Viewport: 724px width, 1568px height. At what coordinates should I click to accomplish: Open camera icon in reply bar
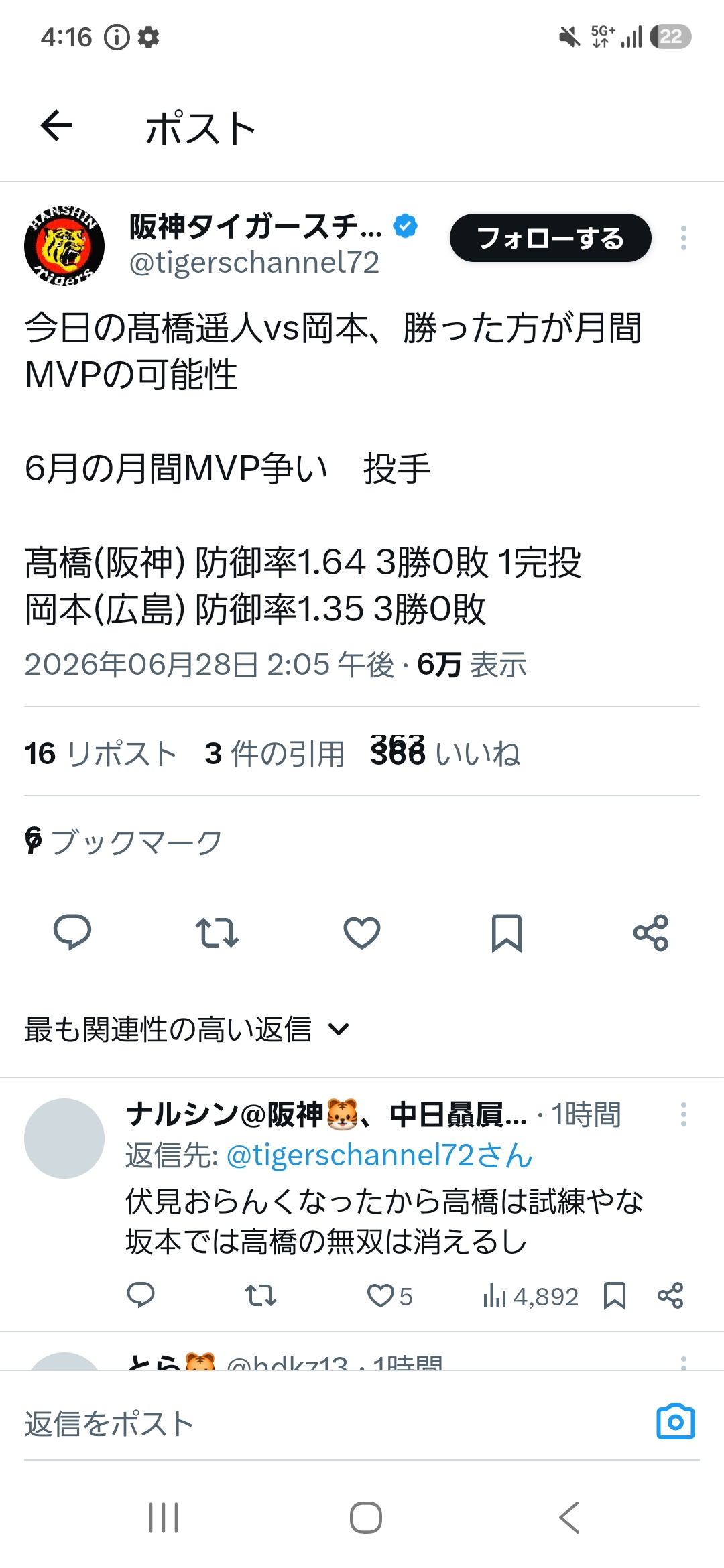676,1421
